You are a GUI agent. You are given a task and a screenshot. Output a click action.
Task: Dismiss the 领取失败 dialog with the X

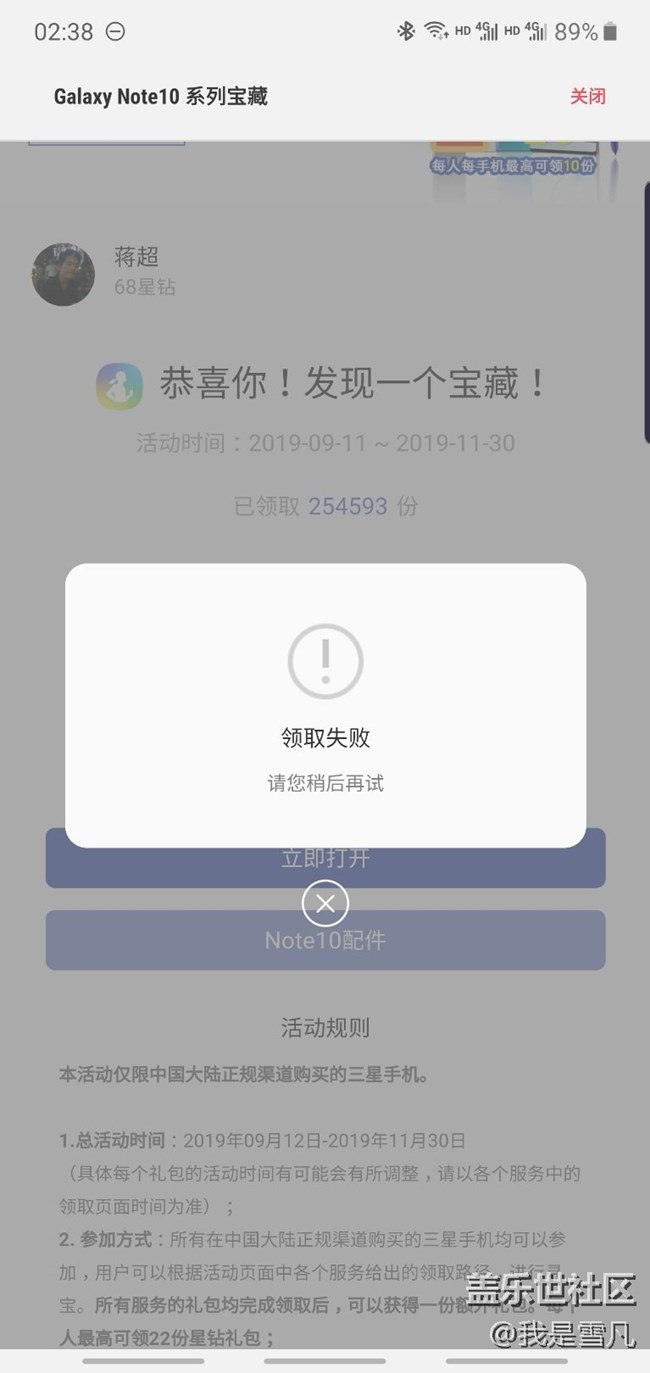point(325,904)
